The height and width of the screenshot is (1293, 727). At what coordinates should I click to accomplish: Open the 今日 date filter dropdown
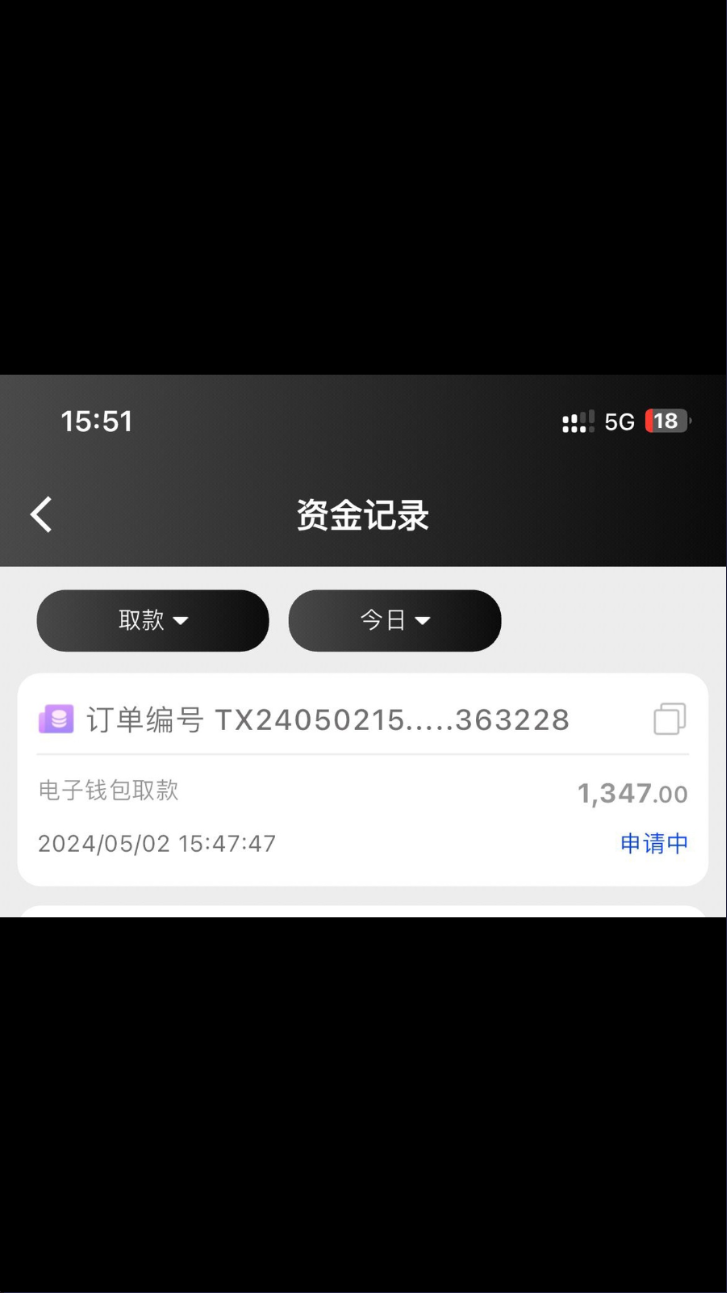pyautogui.click(x=395, y=621)
